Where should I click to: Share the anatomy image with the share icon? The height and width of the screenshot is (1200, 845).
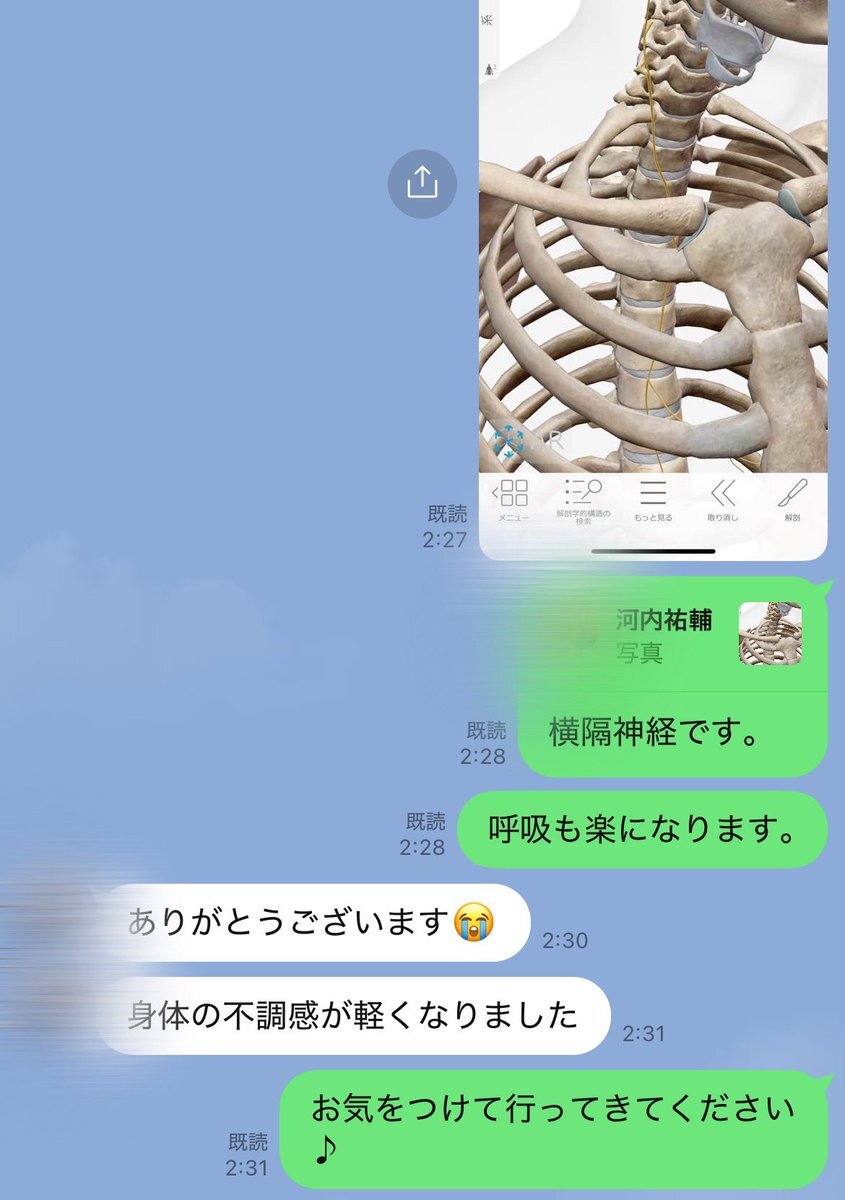422,183
